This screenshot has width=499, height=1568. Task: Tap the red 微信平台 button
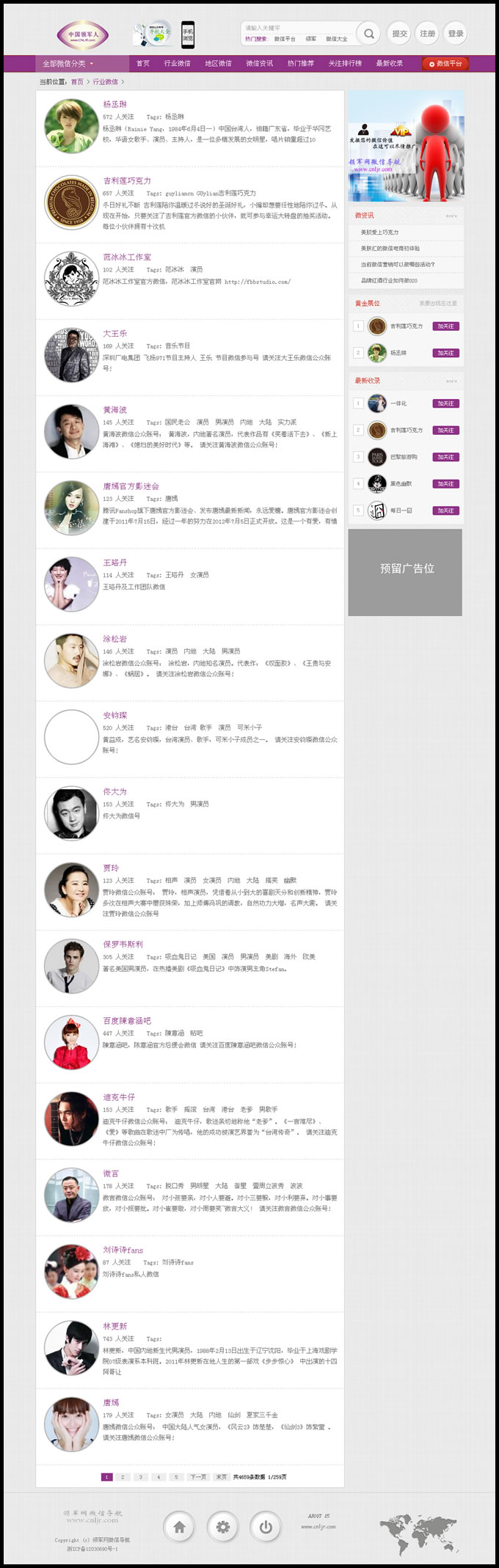(x=445, y=64)
